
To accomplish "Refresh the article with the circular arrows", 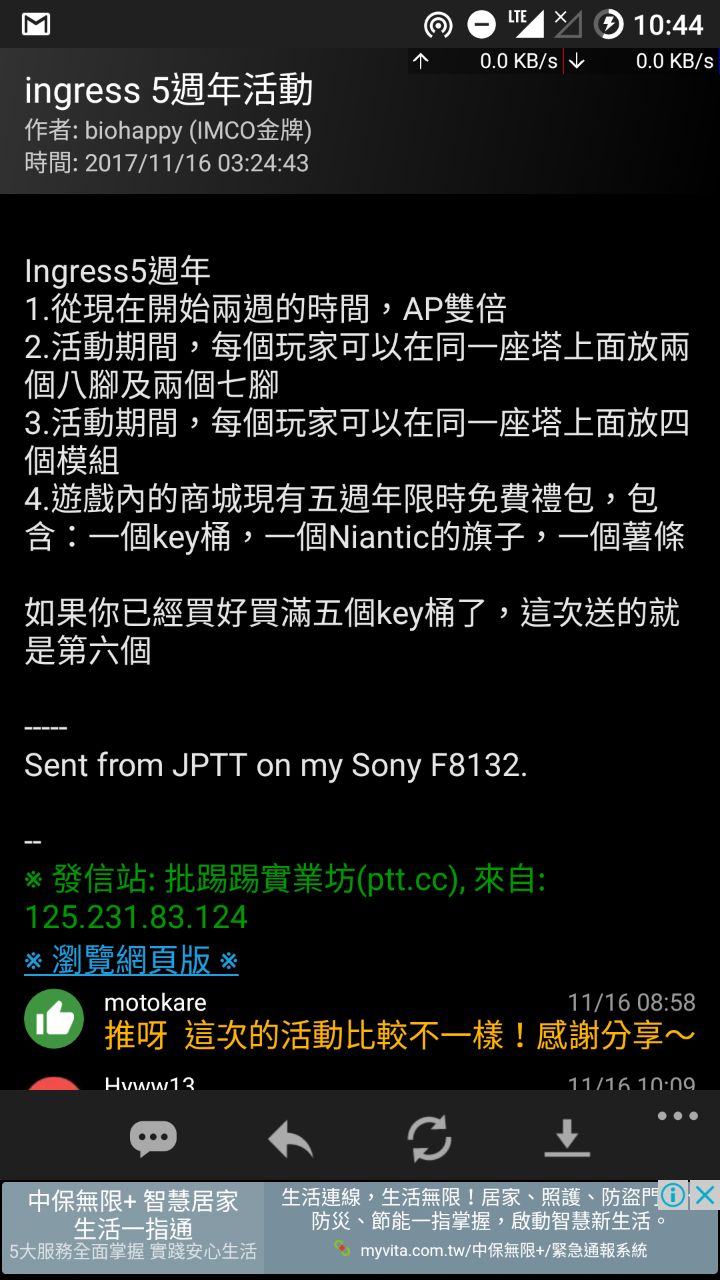I will coord(429,1138).
